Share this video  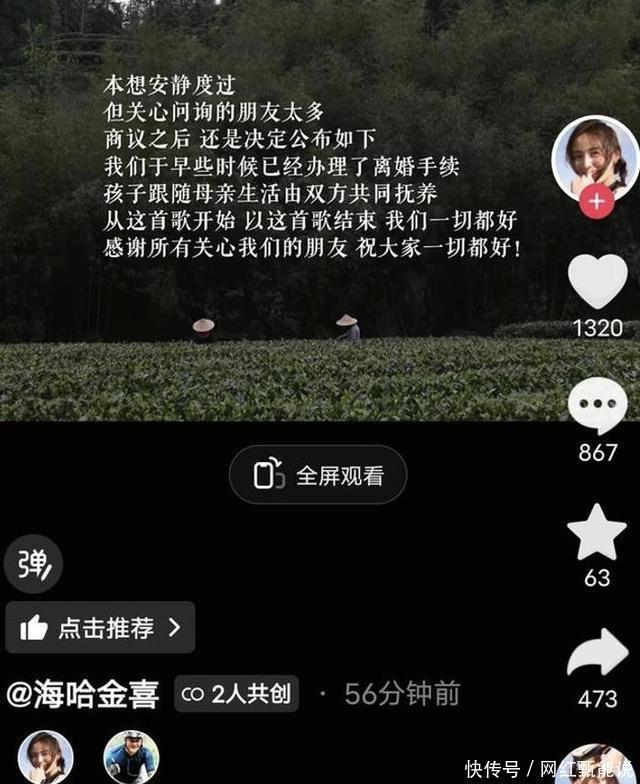597,655
